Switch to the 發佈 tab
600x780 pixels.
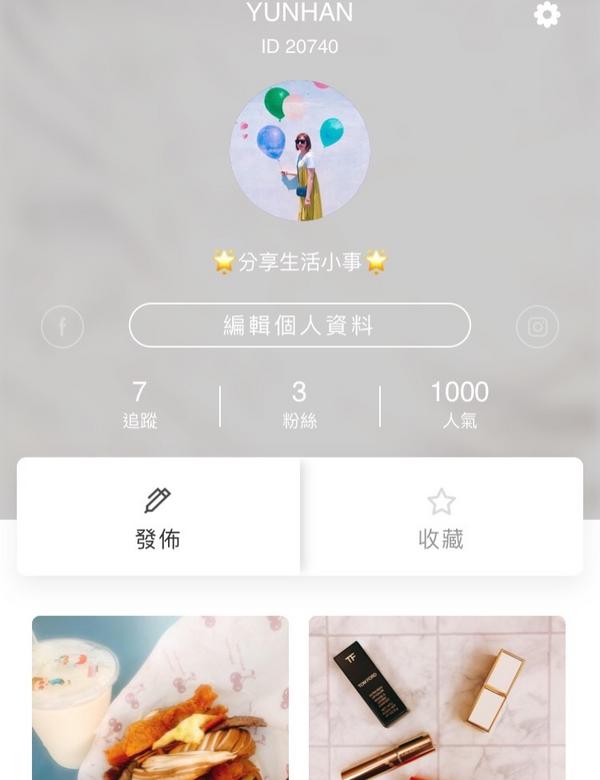[158, 517]
